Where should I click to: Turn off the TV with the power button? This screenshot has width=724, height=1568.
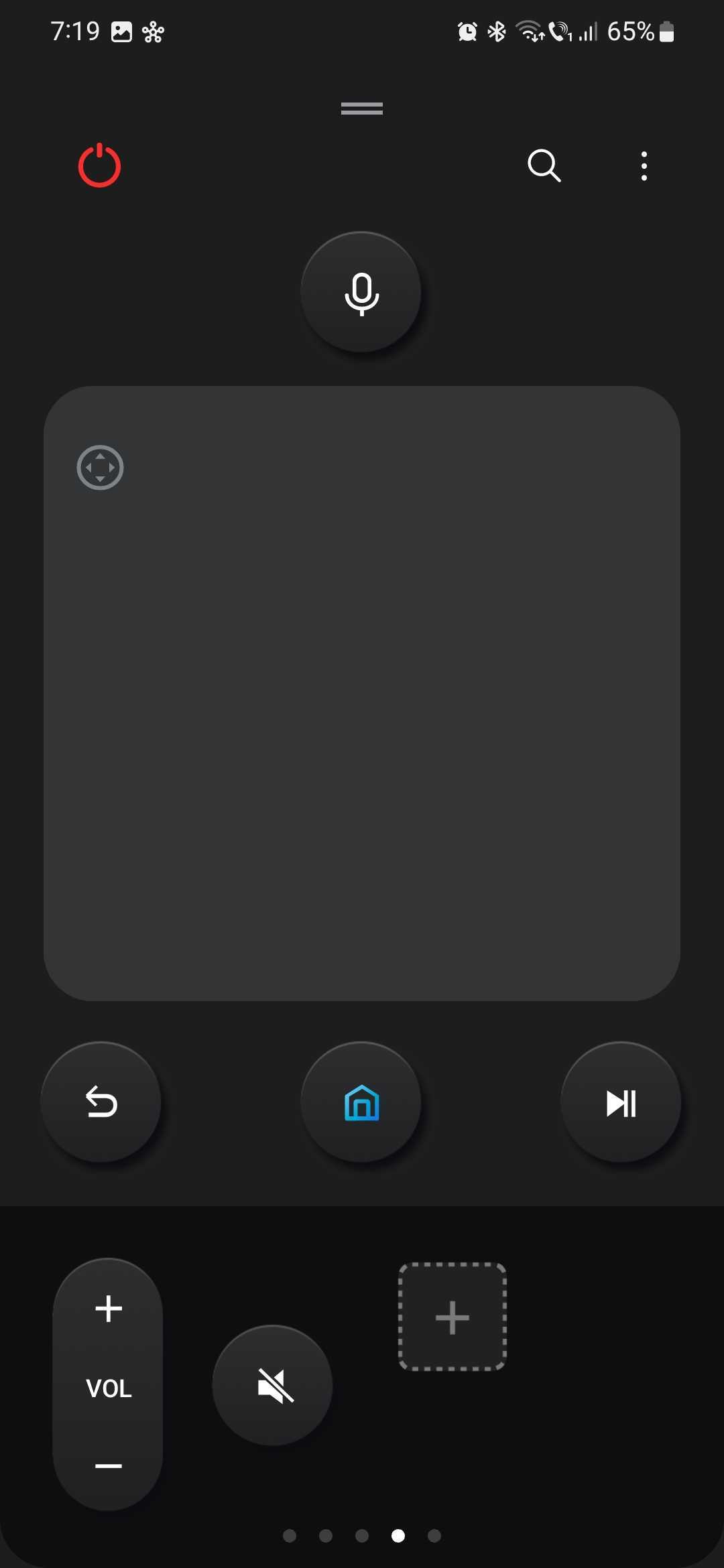tap(99, 165)
